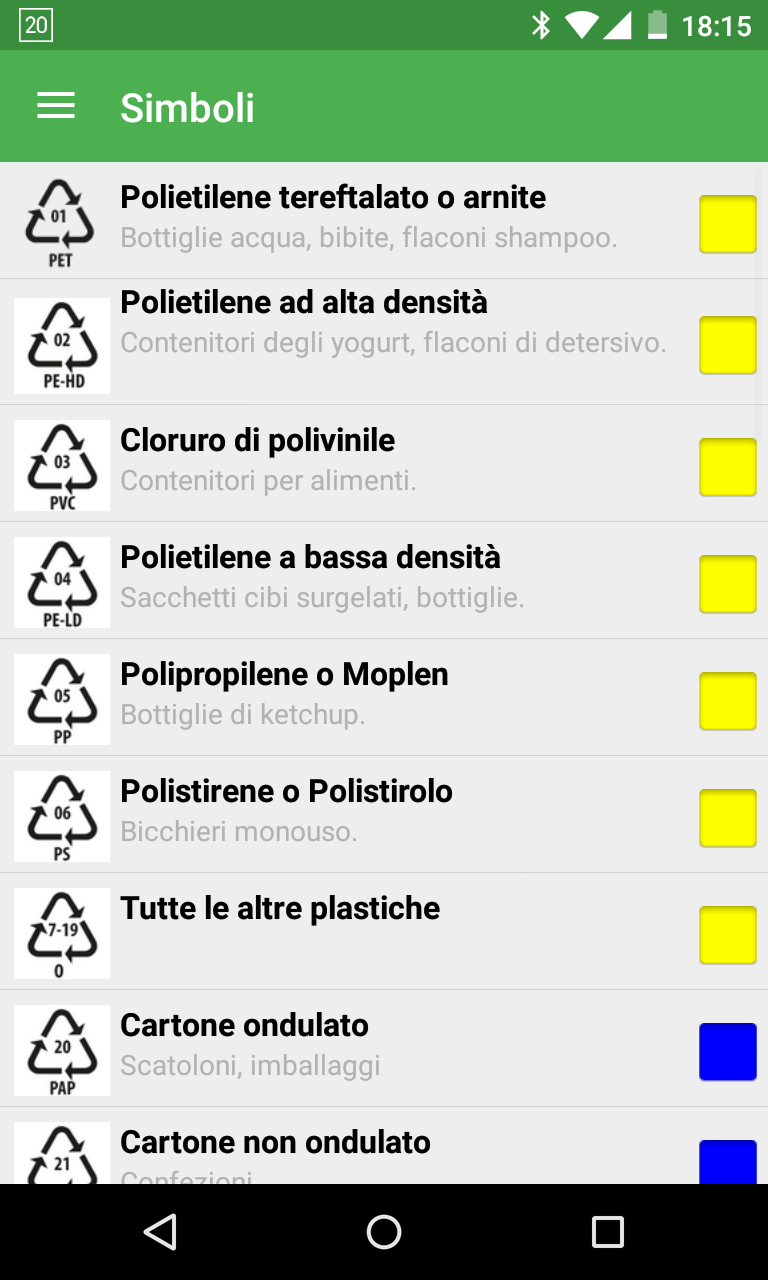The image size is (768, 1280).
Task: Open Tutte le altre plastiche
Action: (384, 931)
